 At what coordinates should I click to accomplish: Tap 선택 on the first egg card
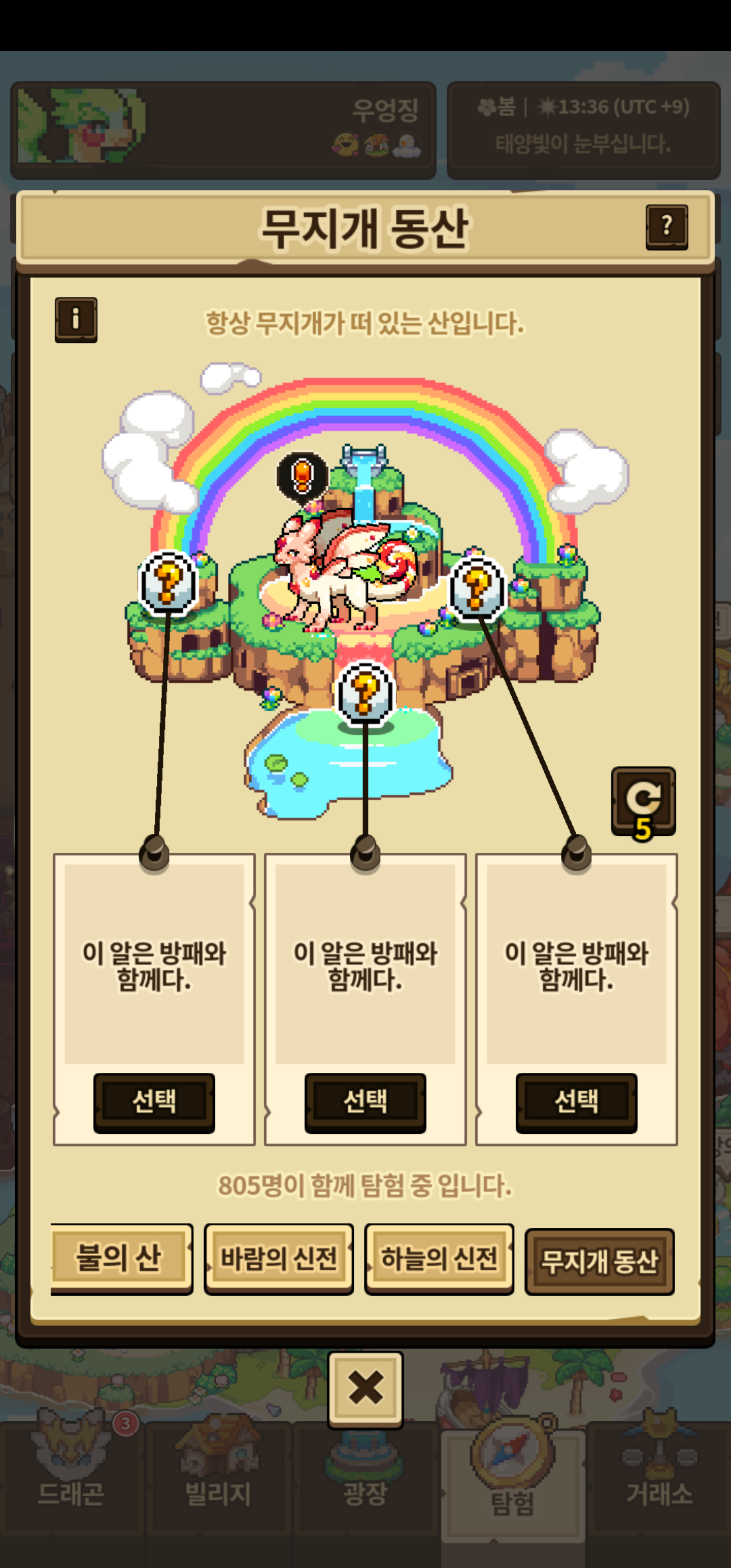pos(154,1102)
